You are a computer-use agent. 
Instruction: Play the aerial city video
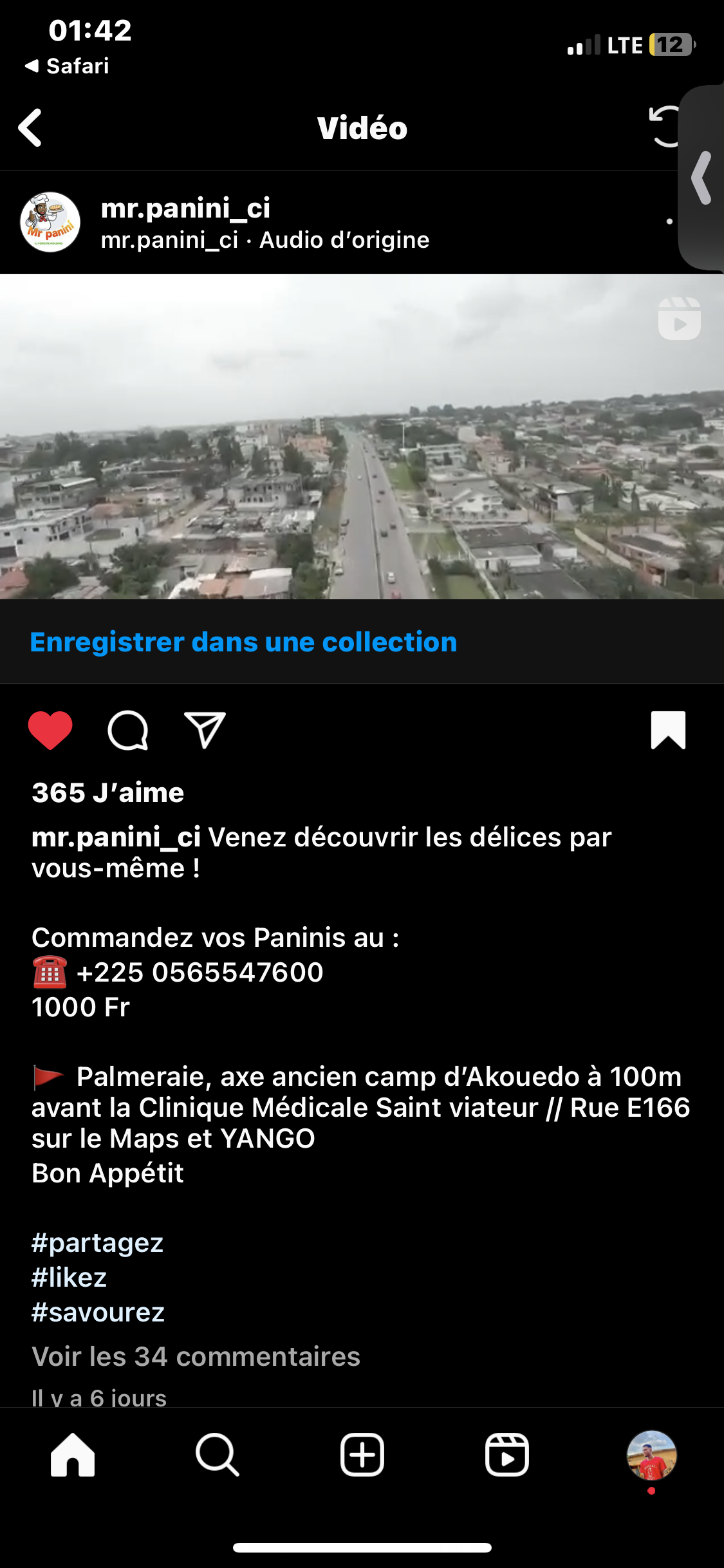362,436
